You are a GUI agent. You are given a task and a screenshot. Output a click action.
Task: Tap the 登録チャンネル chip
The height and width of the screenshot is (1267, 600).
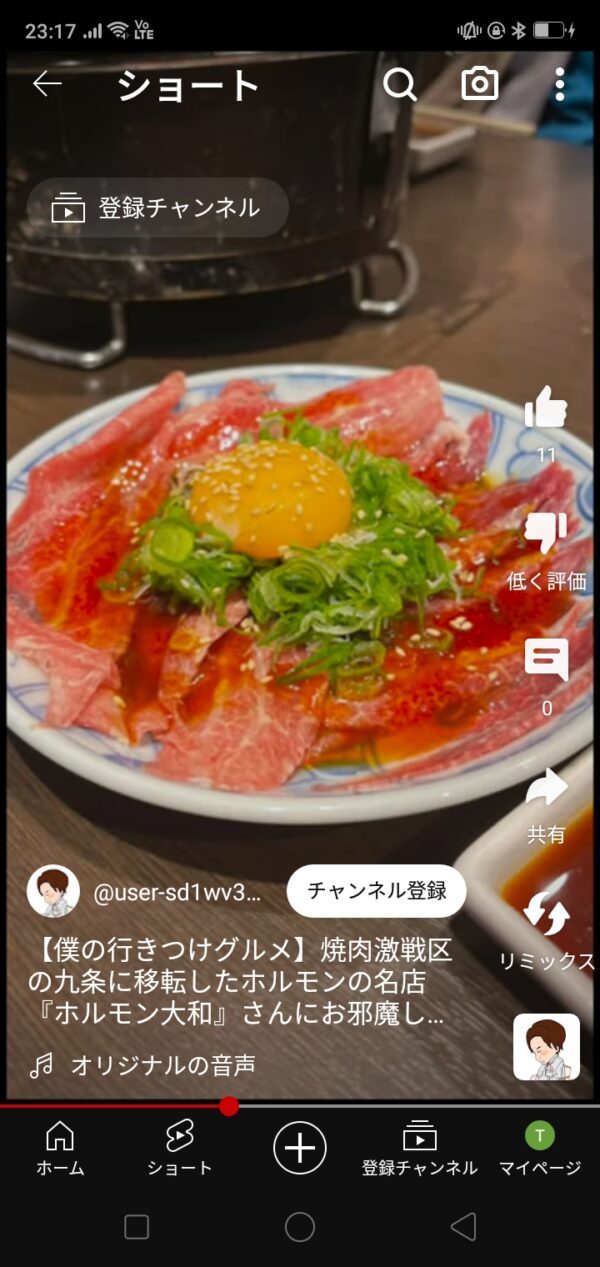[158, 208]
